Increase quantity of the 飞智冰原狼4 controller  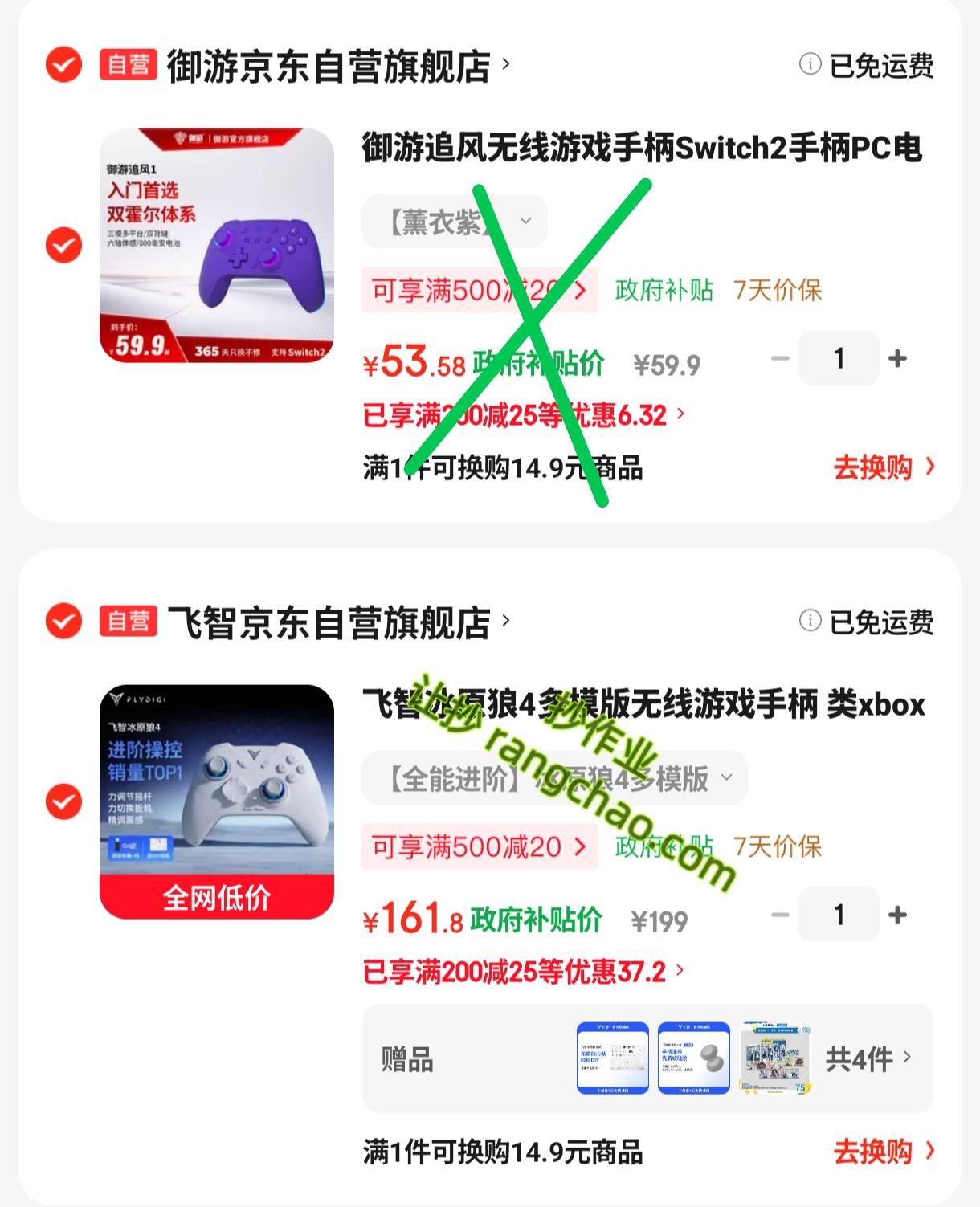coord(897,915)
